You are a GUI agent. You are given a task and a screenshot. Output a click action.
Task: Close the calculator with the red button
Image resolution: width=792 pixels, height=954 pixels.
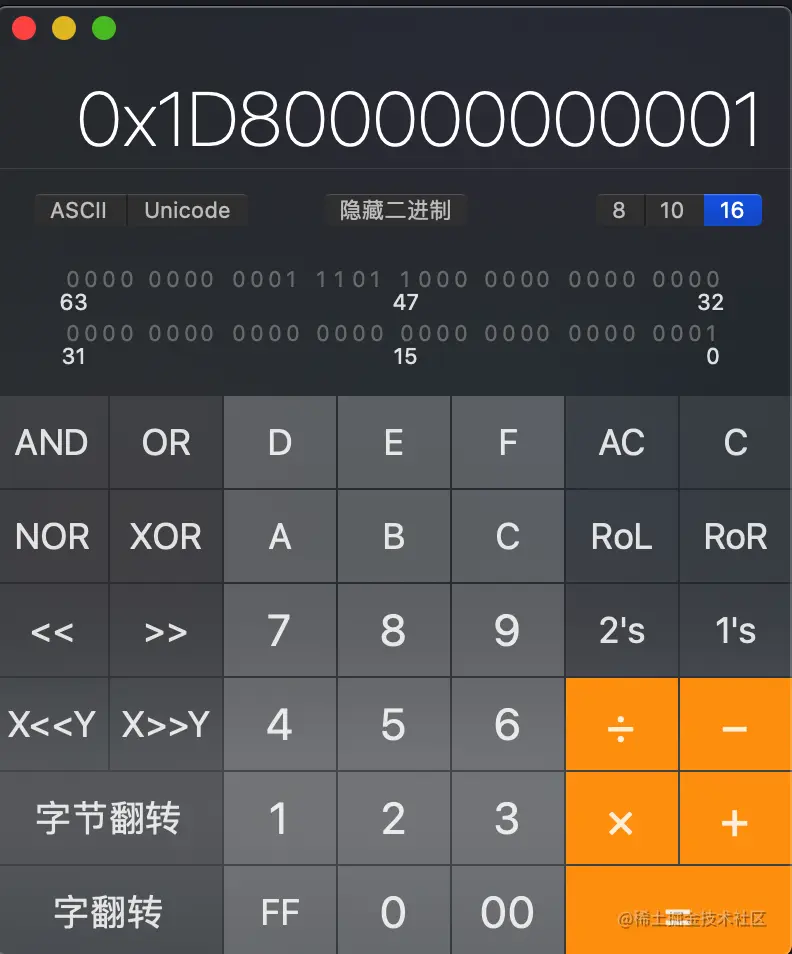(24, 28)
